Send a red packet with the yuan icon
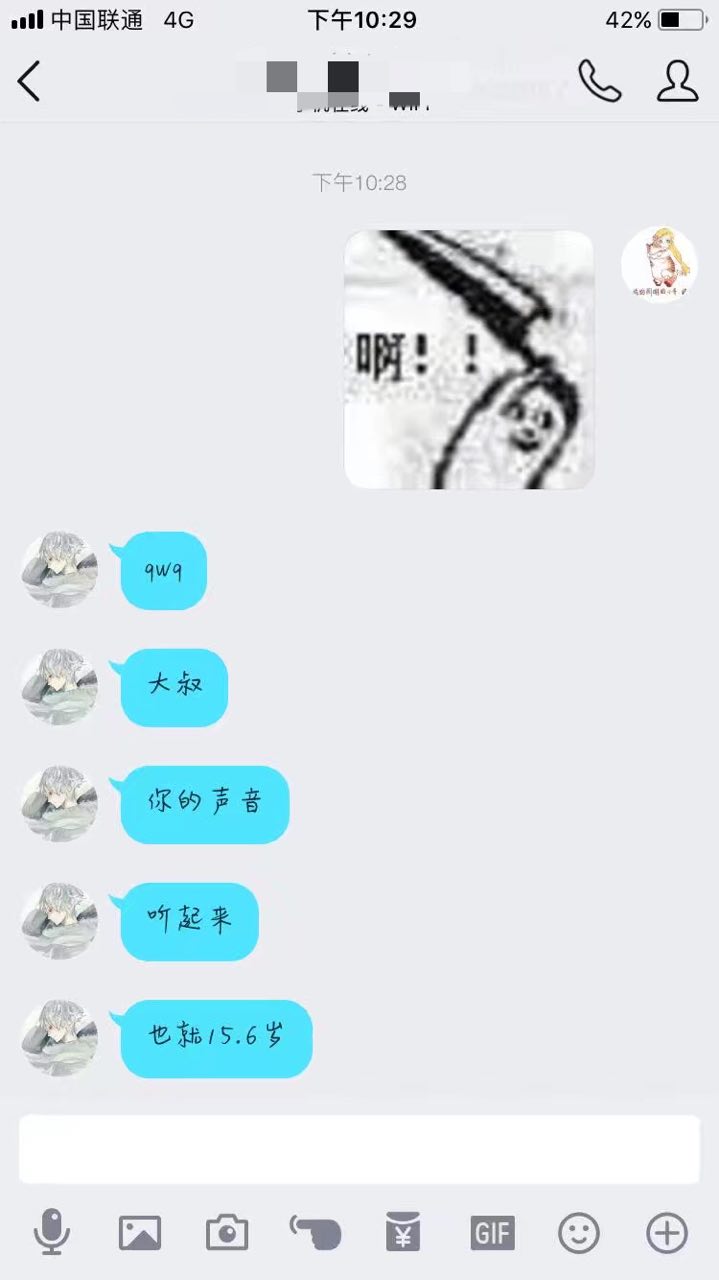This screenshot has height=1280, width=719. click(x=403, y=1232)
